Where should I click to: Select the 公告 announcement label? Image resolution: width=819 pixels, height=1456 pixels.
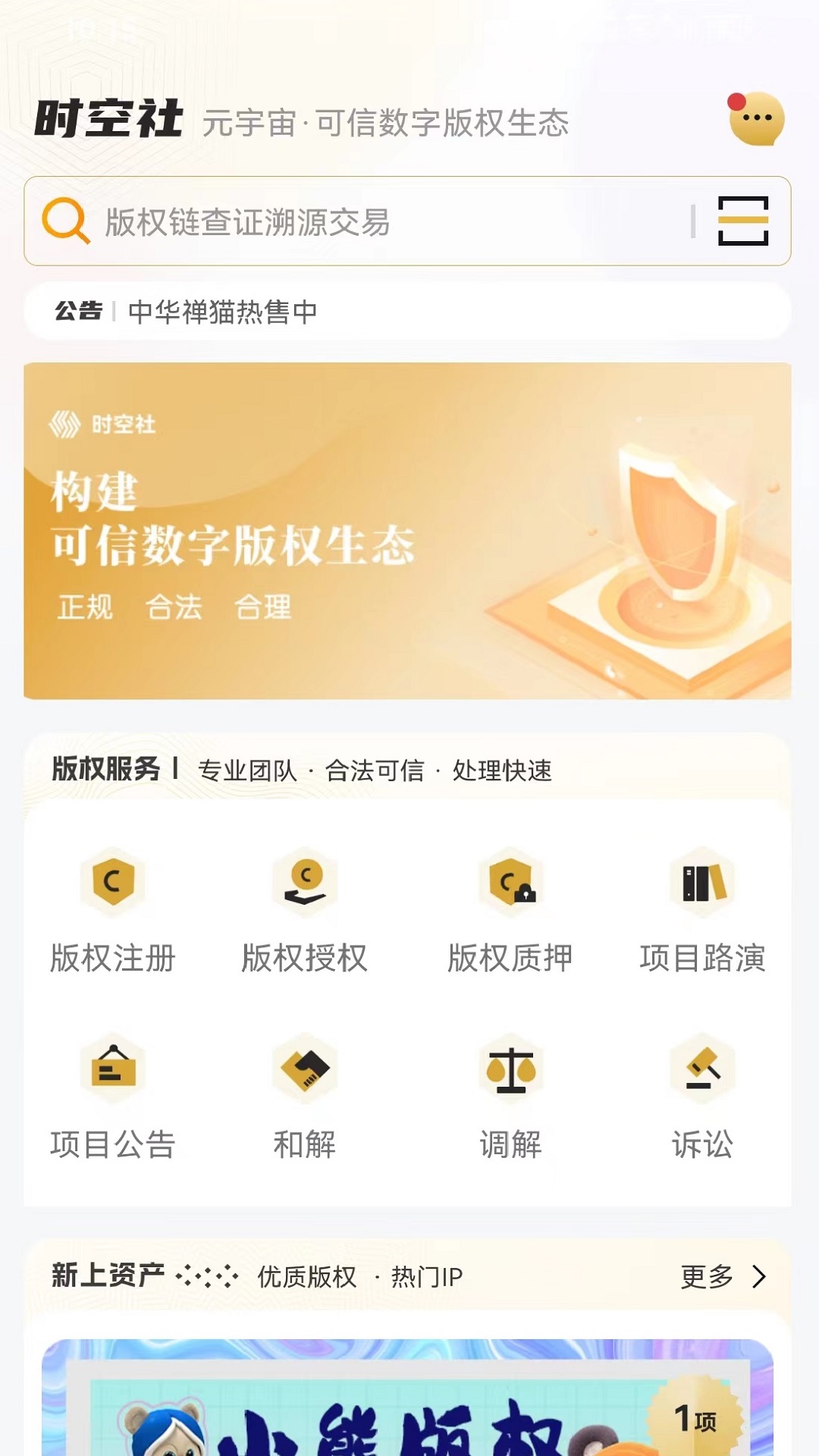[x=76, y=309]
